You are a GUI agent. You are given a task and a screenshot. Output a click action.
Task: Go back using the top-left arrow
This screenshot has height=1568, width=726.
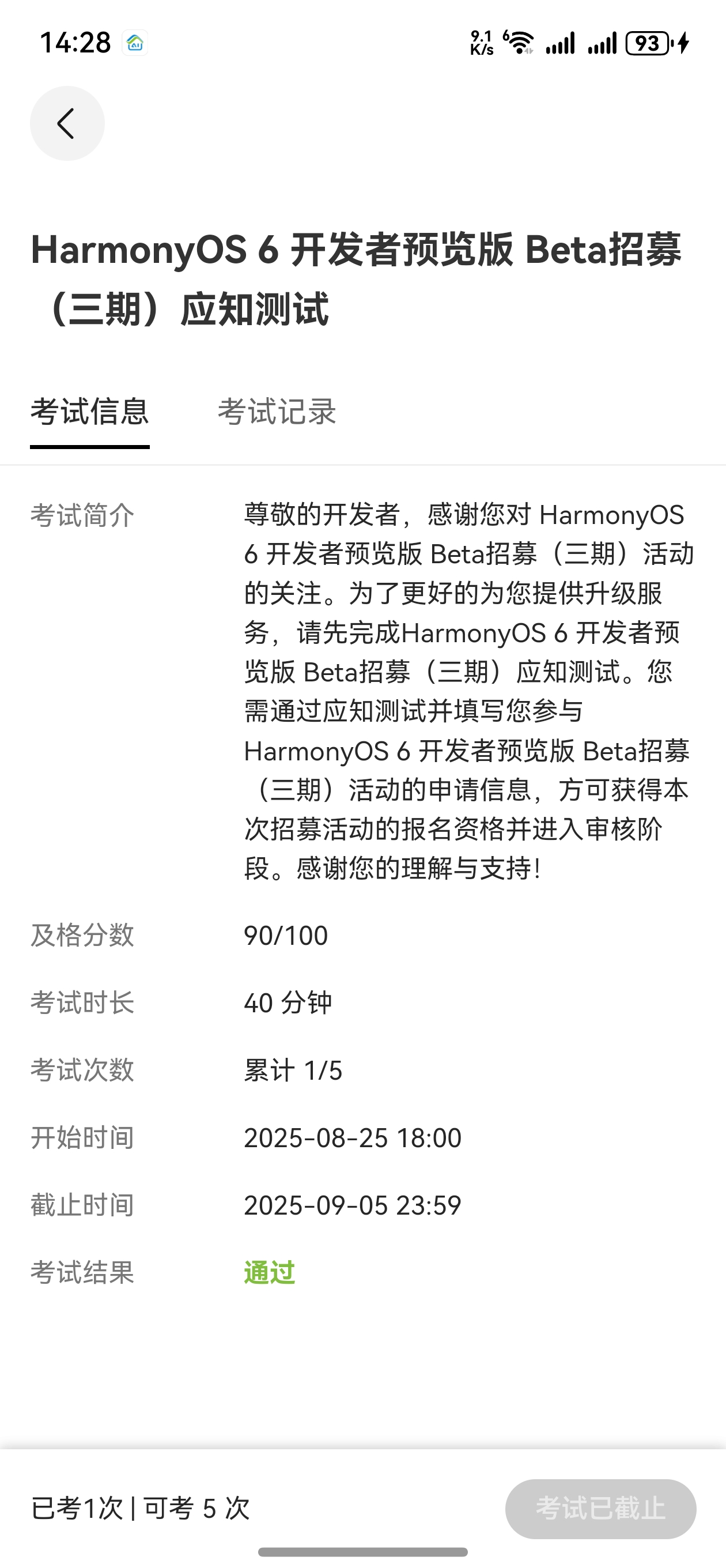pos(67,123)
